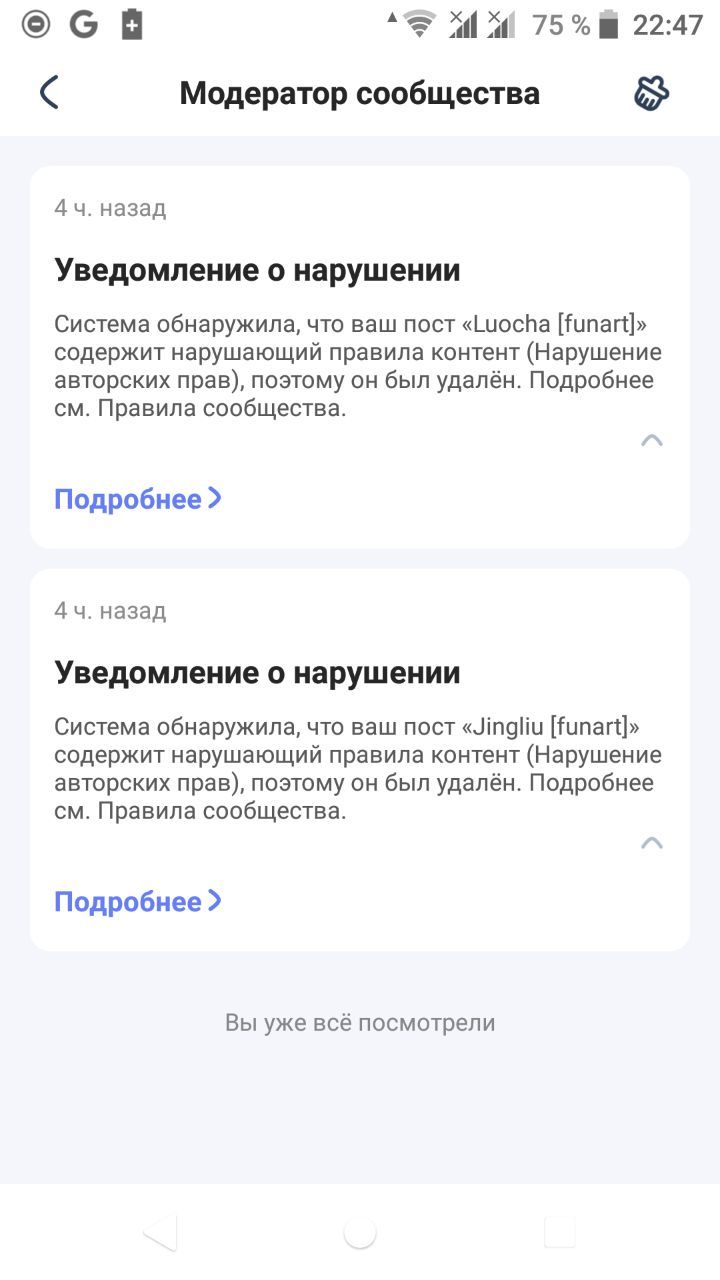Open Подробнее for the Jingliu [funart] notice
Viewport: 720px width, 1280px height.
tap(137, 902)
